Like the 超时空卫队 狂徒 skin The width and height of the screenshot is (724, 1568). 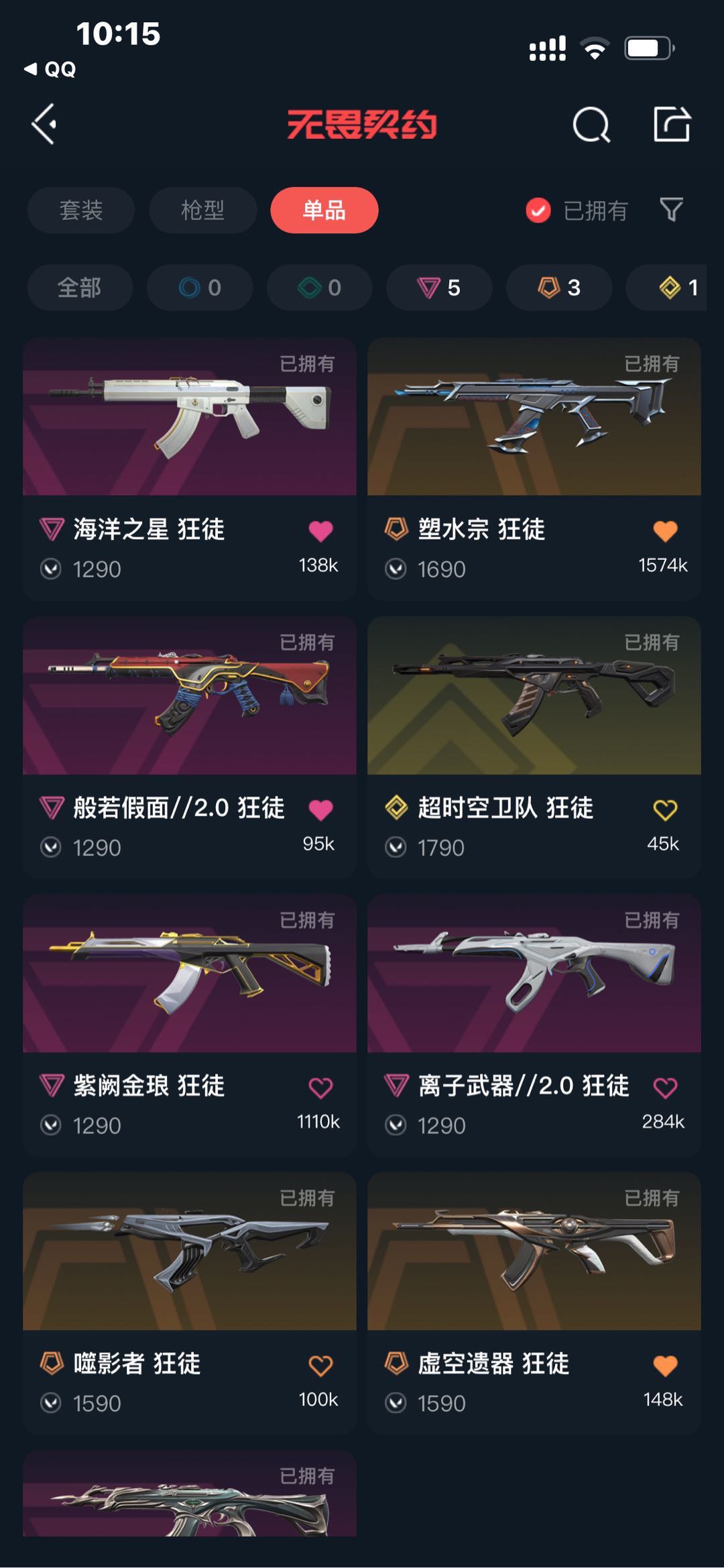(665, 810)
